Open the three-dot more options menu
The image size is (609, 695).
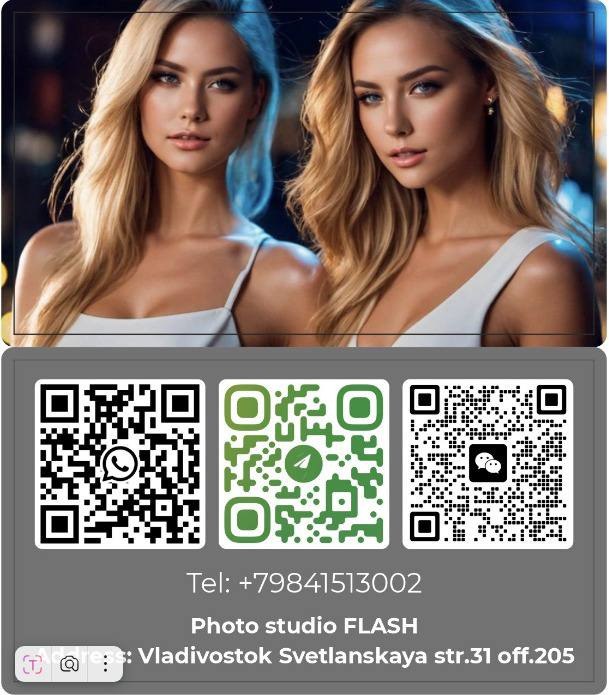click(105, 665)
